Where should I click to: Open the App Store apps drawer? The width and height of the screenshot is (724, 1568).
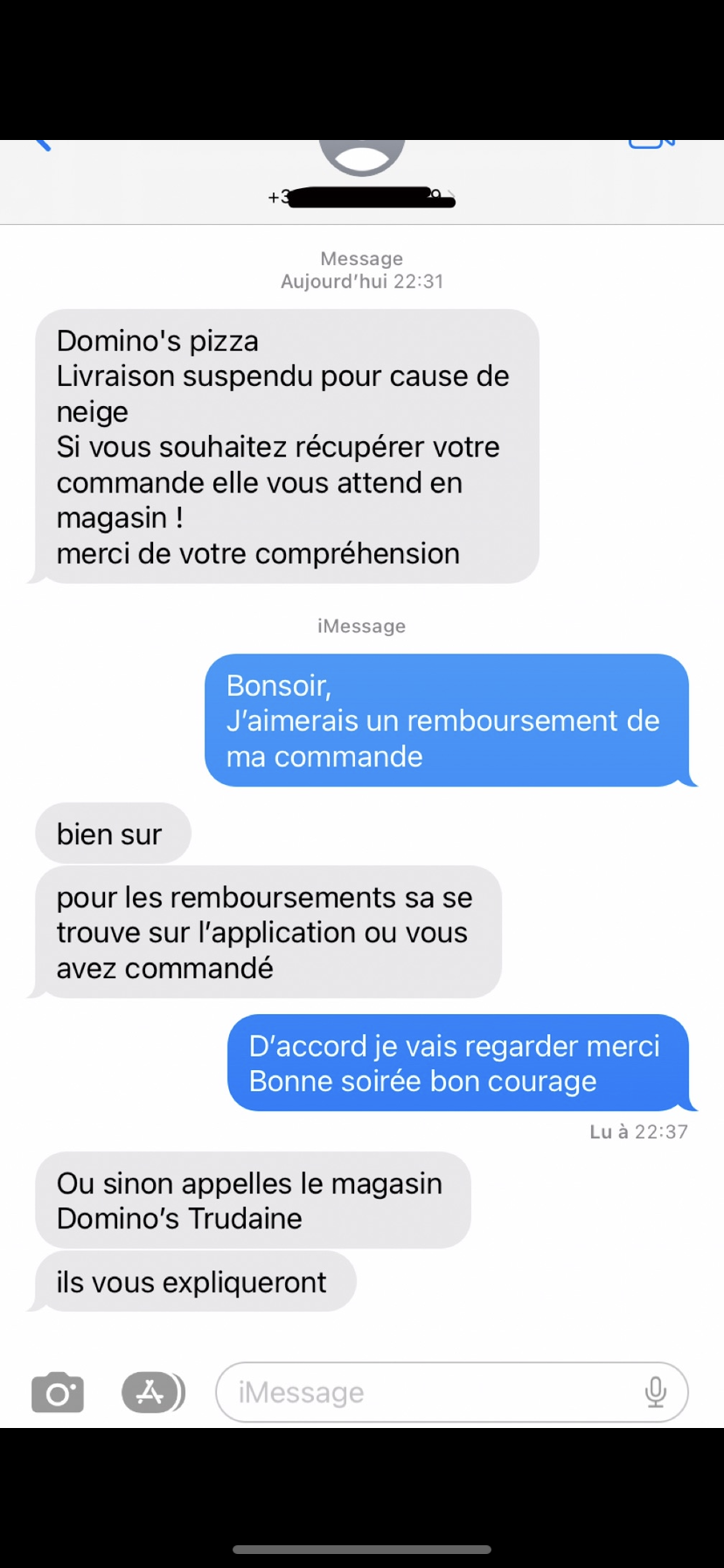[x=153, y=1392]
